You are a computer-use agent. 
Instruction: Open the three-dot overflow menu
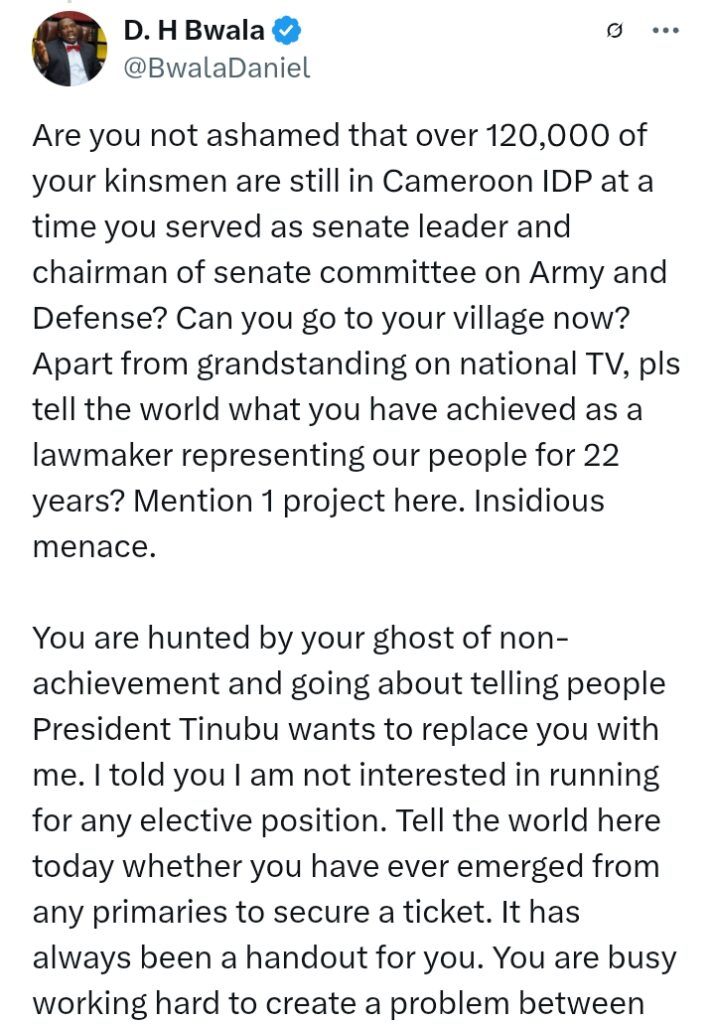click(664, 31)
